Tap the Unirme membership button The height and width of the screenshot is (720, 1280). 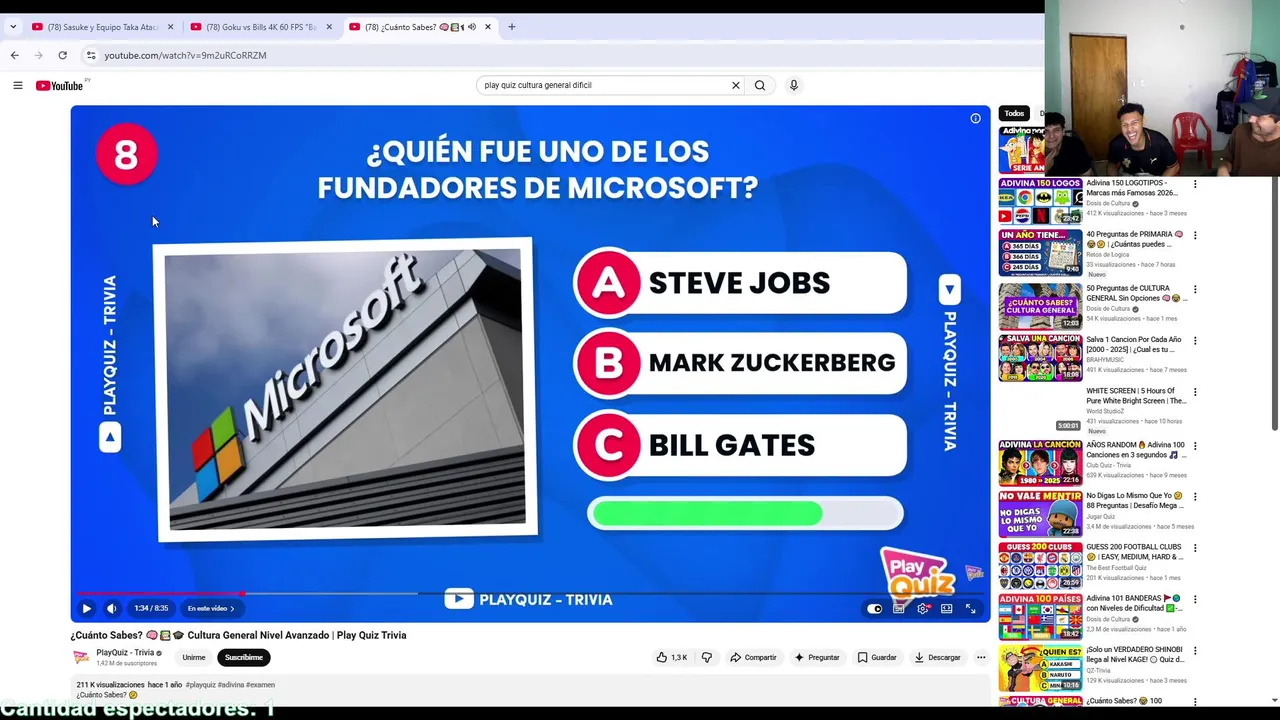pyautogui.click(x=193, y=657)
